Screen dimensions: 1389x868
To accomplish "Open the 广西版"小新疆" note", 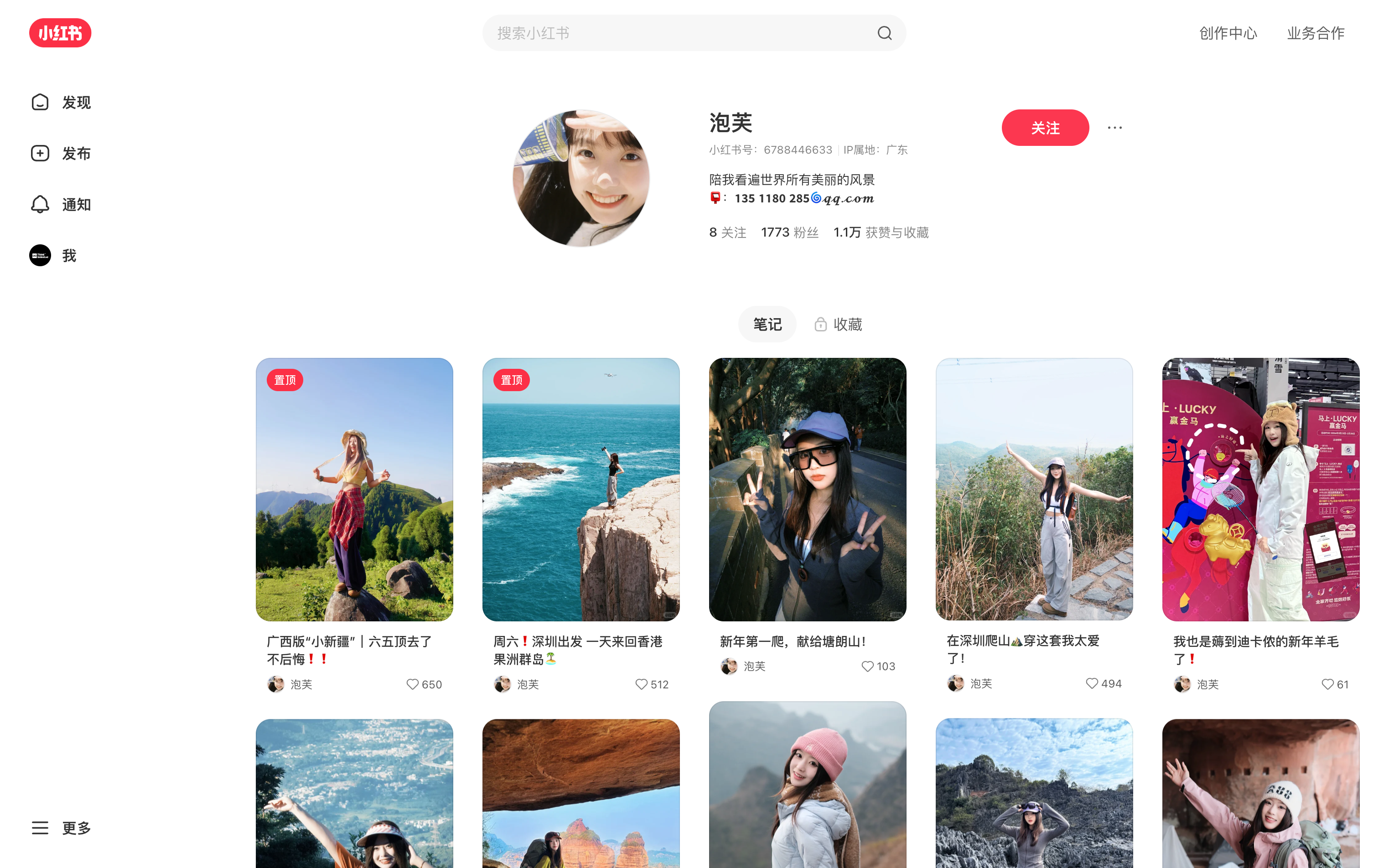I will point(354,489).
